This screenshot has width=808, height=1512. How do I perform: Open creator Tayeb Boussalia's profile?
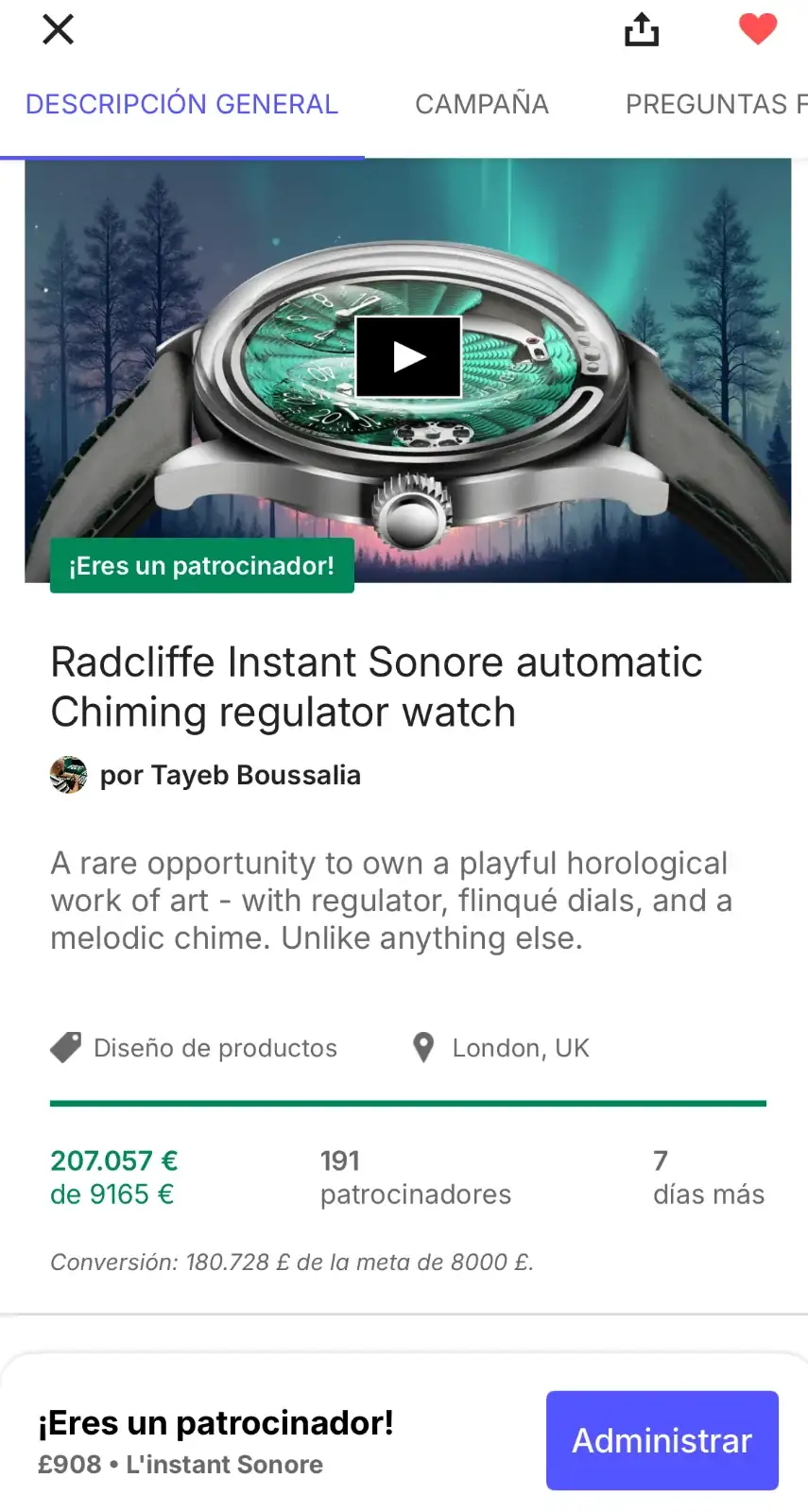[x=230, y=775]
